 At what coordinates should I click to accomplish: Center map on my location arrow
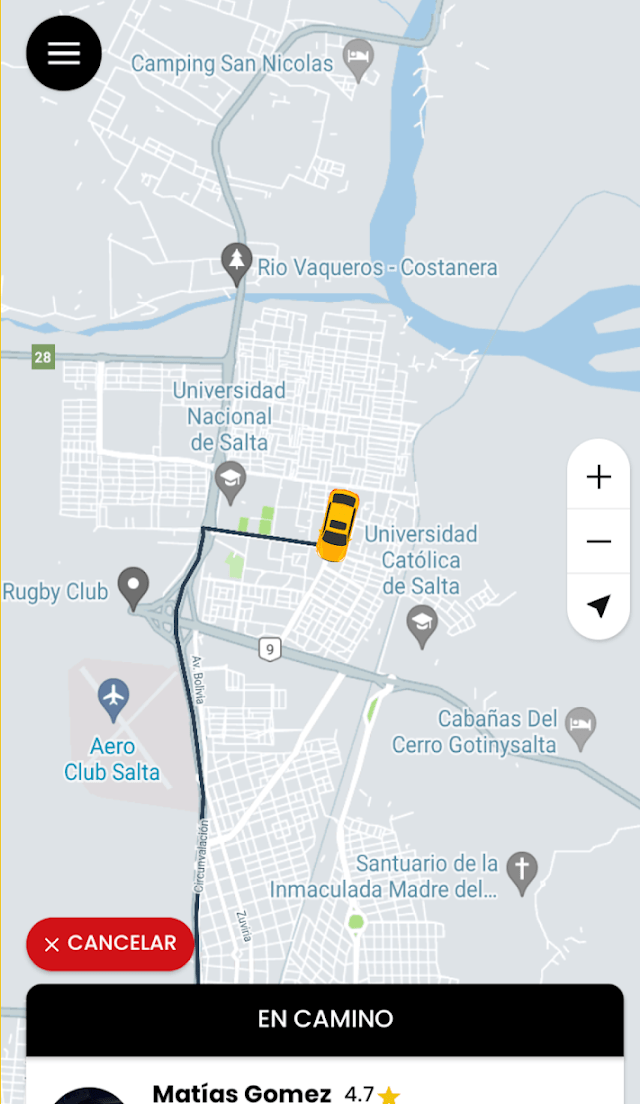pyautogui.click(x=598, y=606)
